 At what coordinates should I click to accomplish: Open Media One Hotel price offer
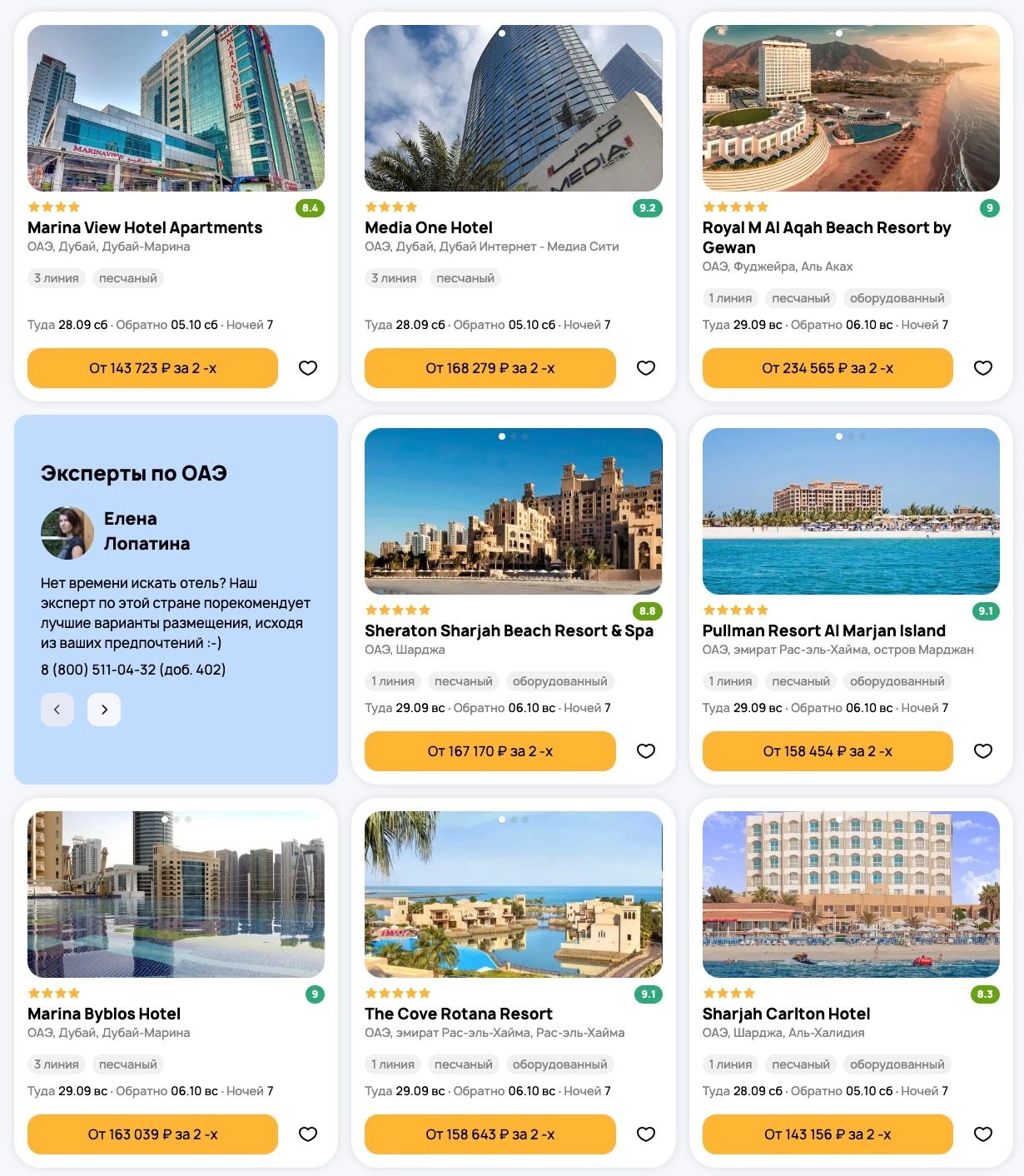(490, 368)
